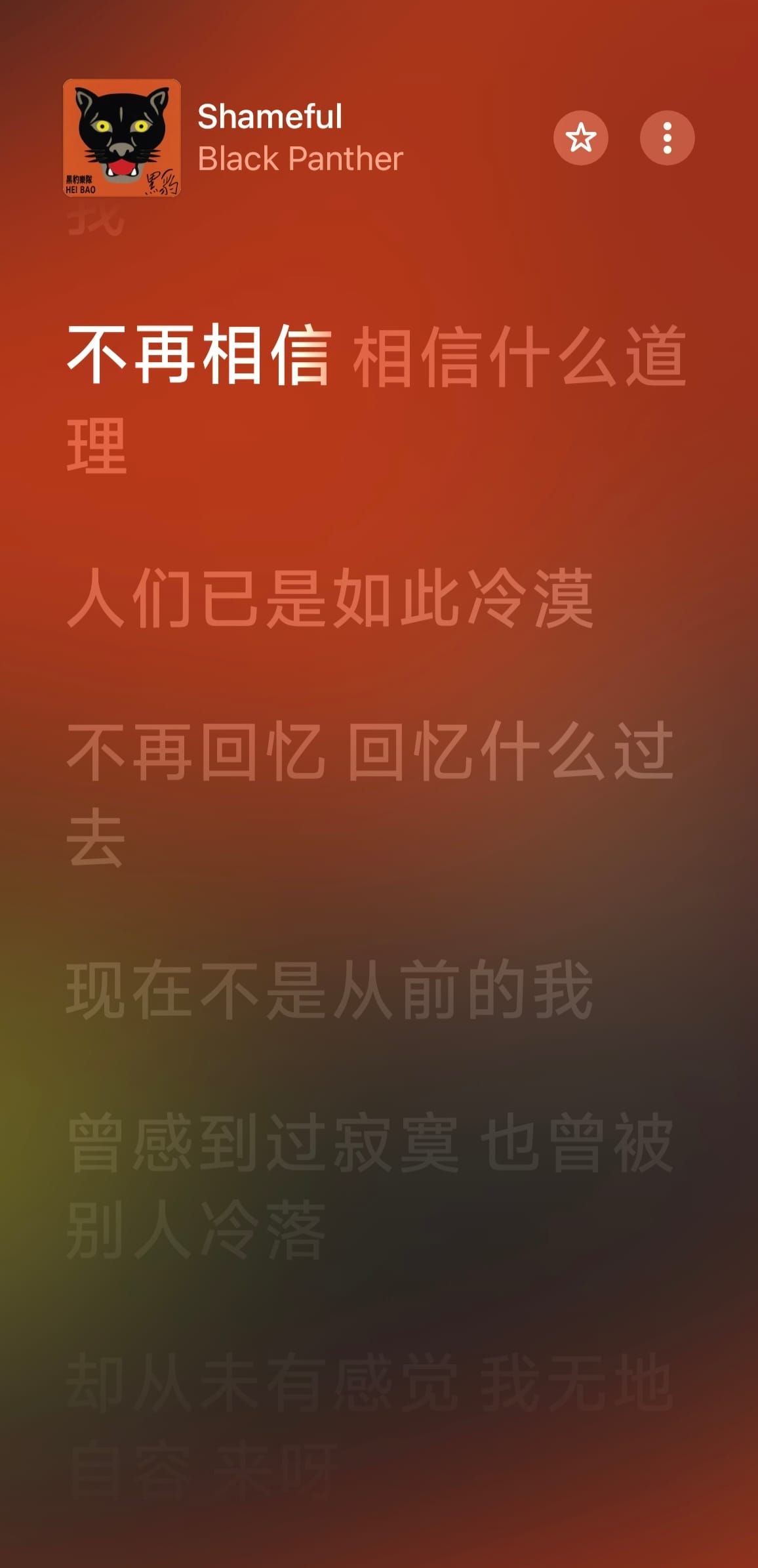The image size is (758, 1568).
Task: Jump to lyric line 不再回忆 回忆什么过去
Action: (x=370, y=793)
